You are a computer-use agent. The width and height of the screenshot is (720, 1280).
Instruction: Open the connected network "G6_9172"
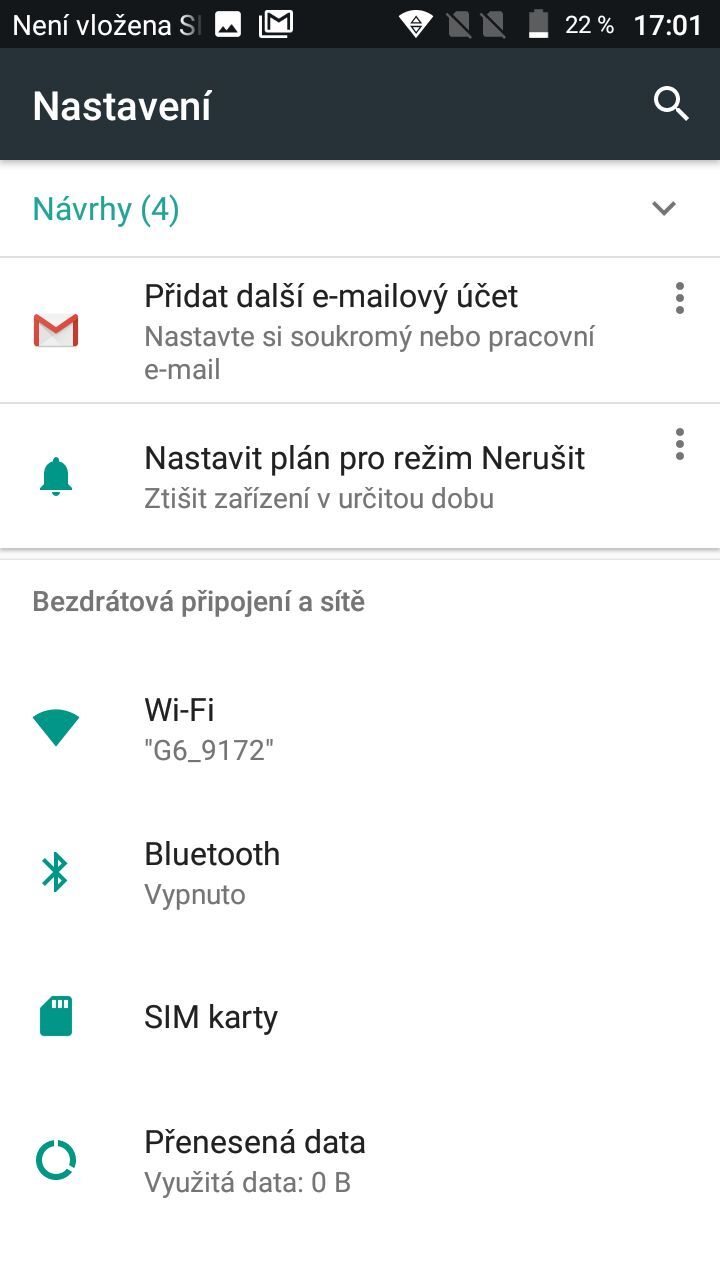click(x=210, y=750)
